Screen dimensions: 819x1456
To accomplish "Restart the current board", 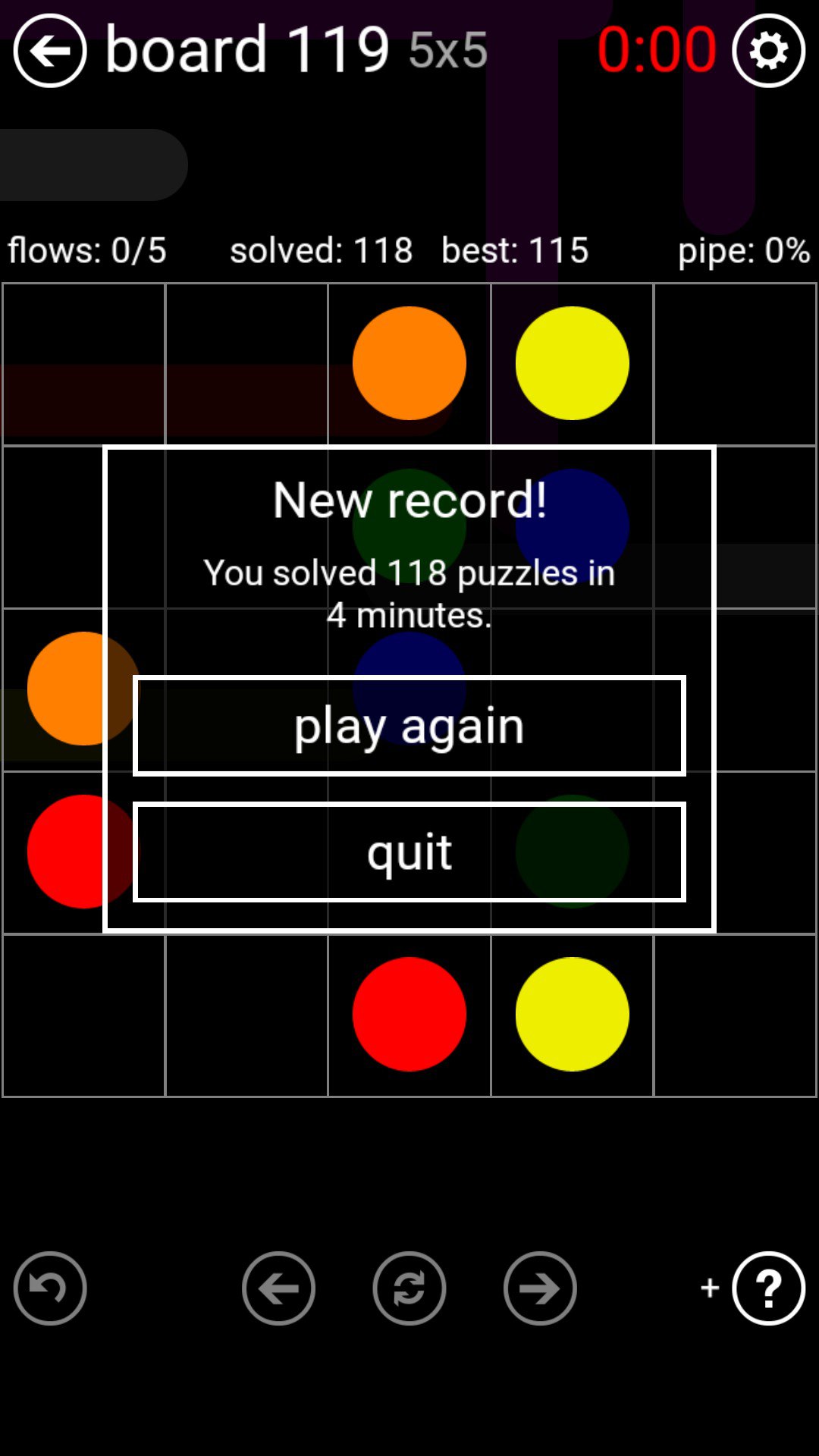I will [409, 1288].
